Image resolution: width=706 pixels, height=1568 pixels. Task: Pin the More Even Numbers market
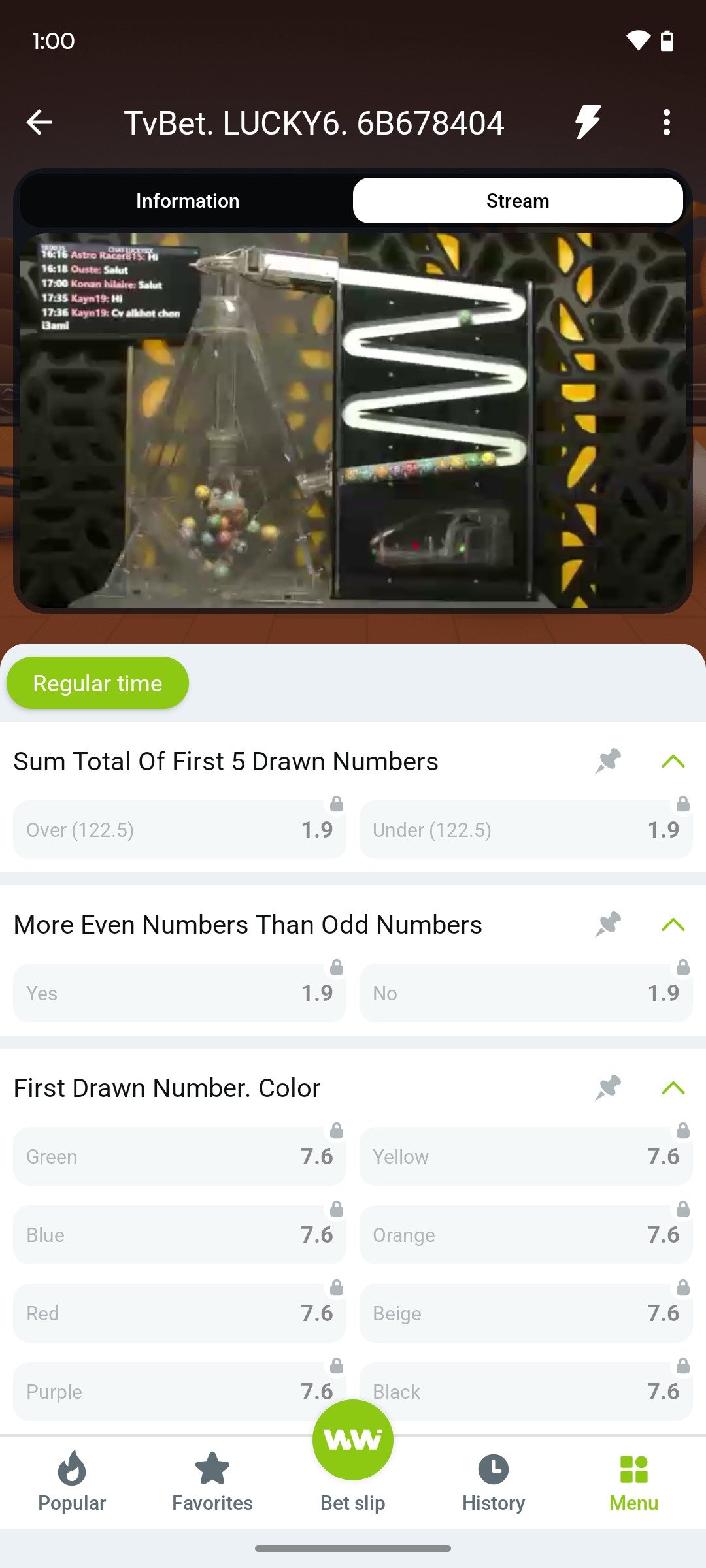(x=608, y=924)
